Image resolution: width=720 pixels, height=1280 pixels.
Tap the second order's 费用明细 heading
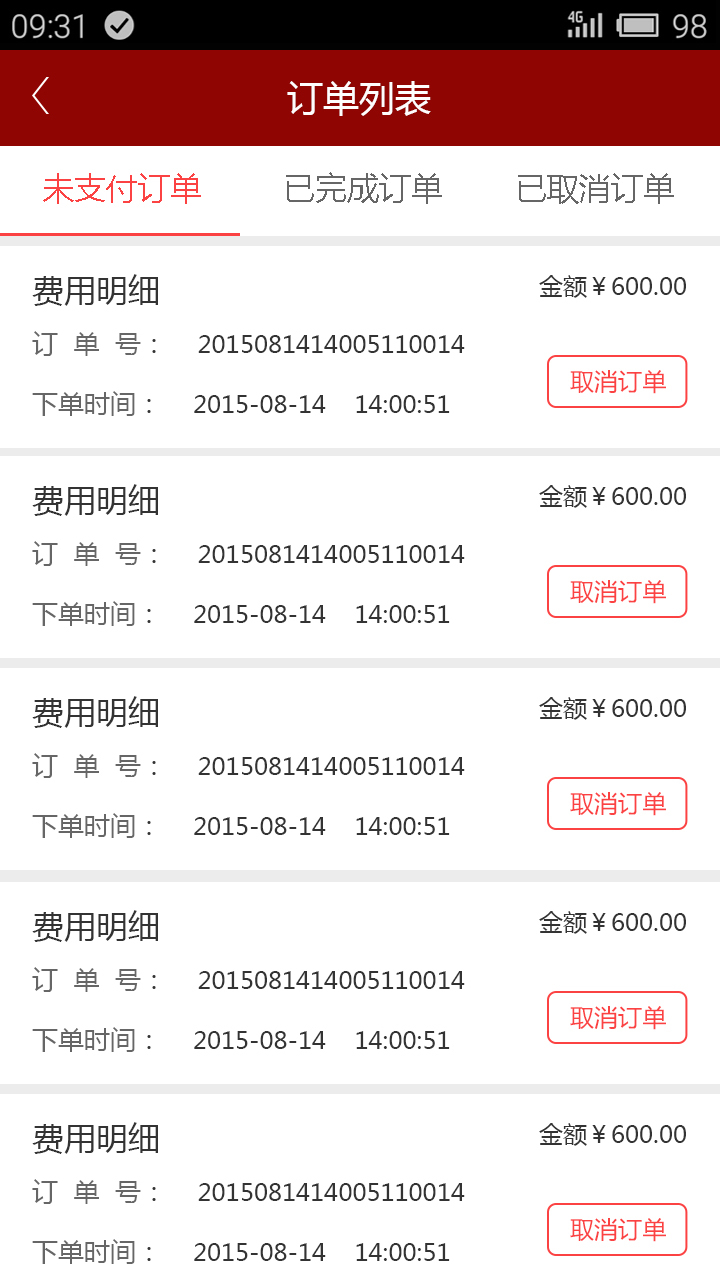point(94,501)
